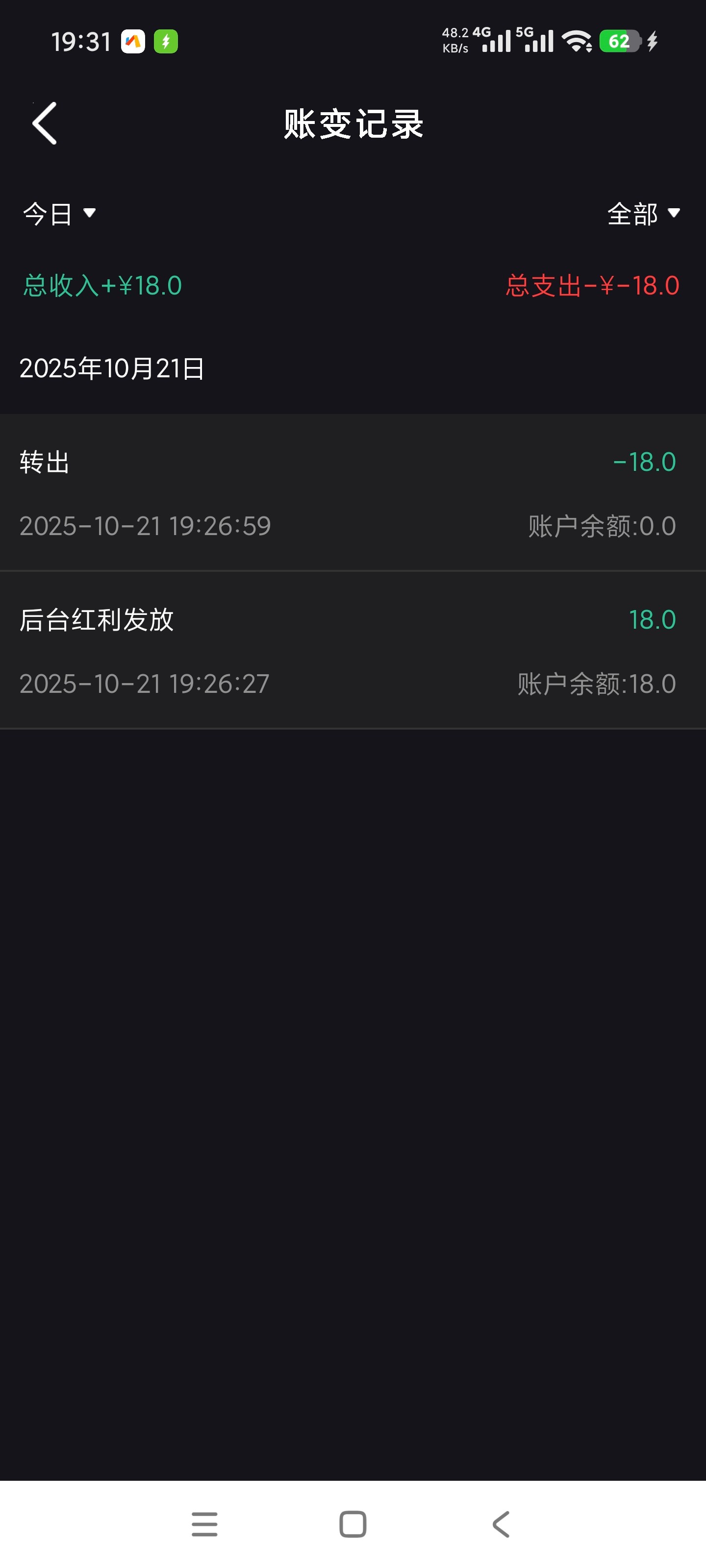The width and height of the screenshot is (706, 1568).
Task: Open the 今日 date filter dropdown
Action: coord(59,214)
